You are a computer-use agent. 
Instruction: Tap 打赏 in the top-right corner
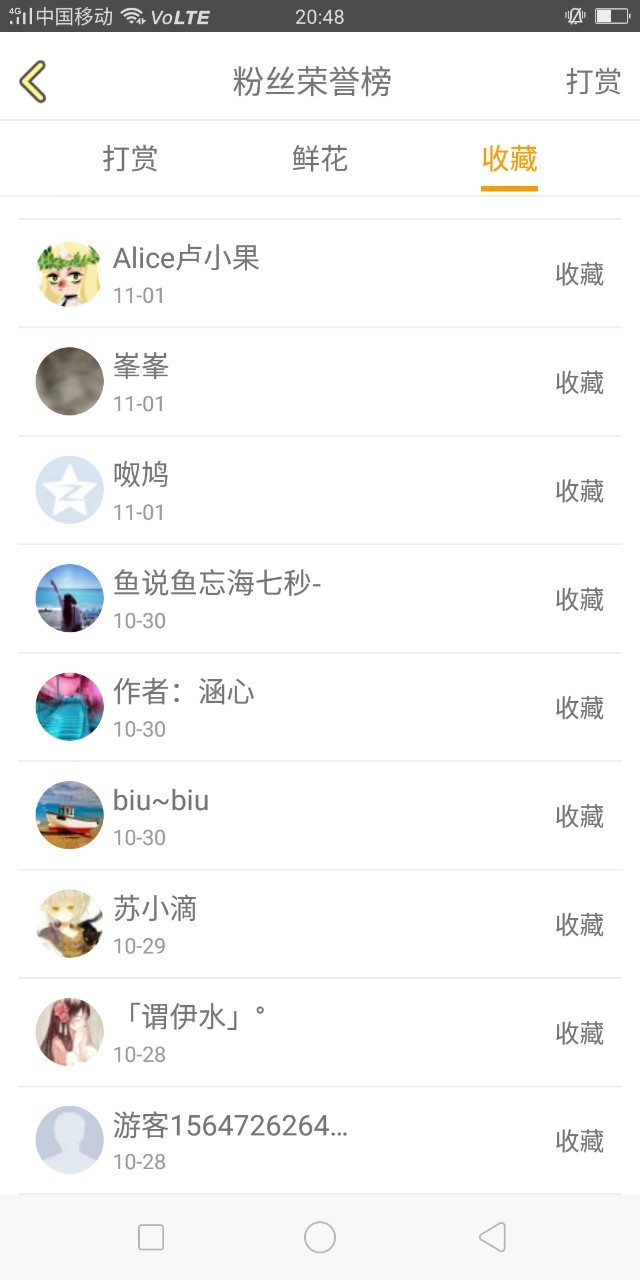click(x=593, y=81)
